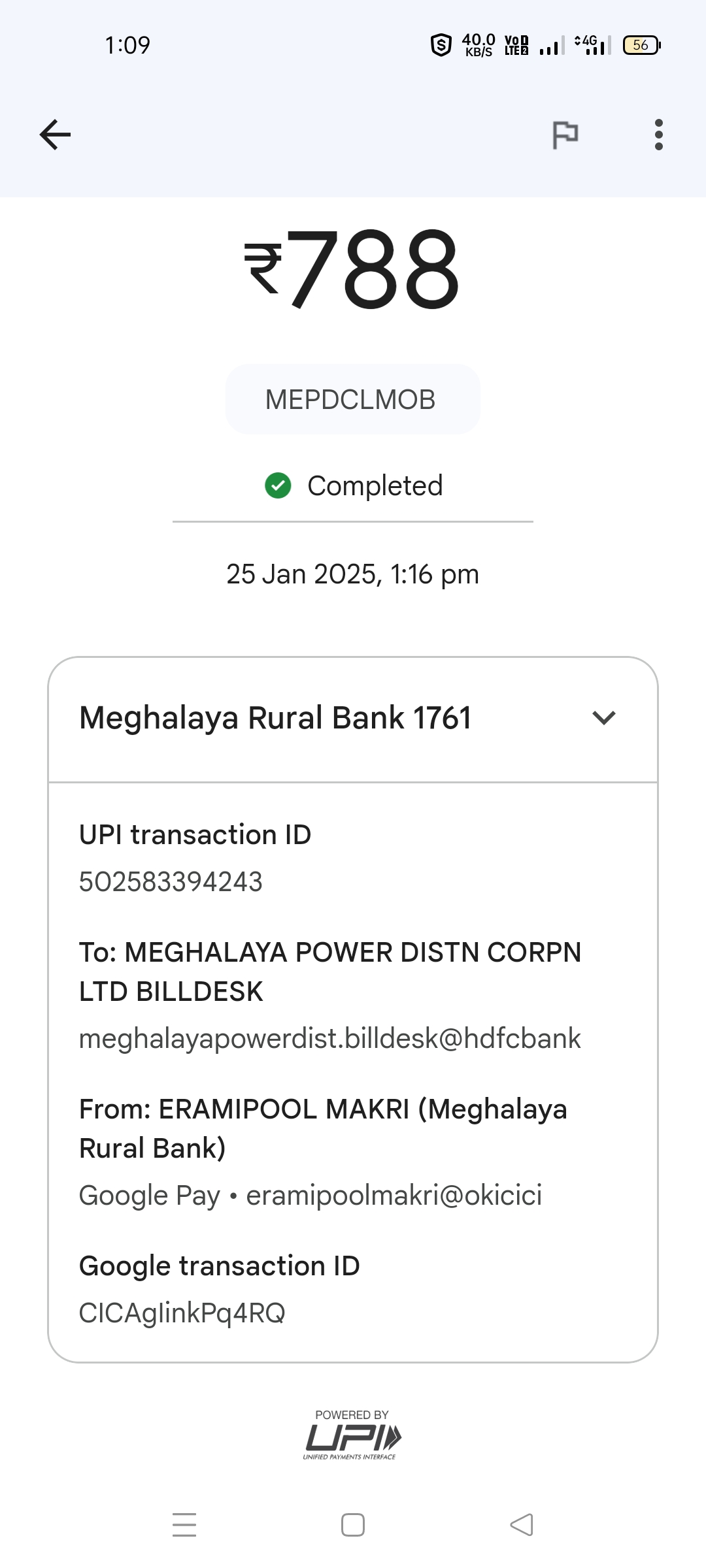
Task: Open the MEPDCLMOB payee chip
Action: [353, 399]
